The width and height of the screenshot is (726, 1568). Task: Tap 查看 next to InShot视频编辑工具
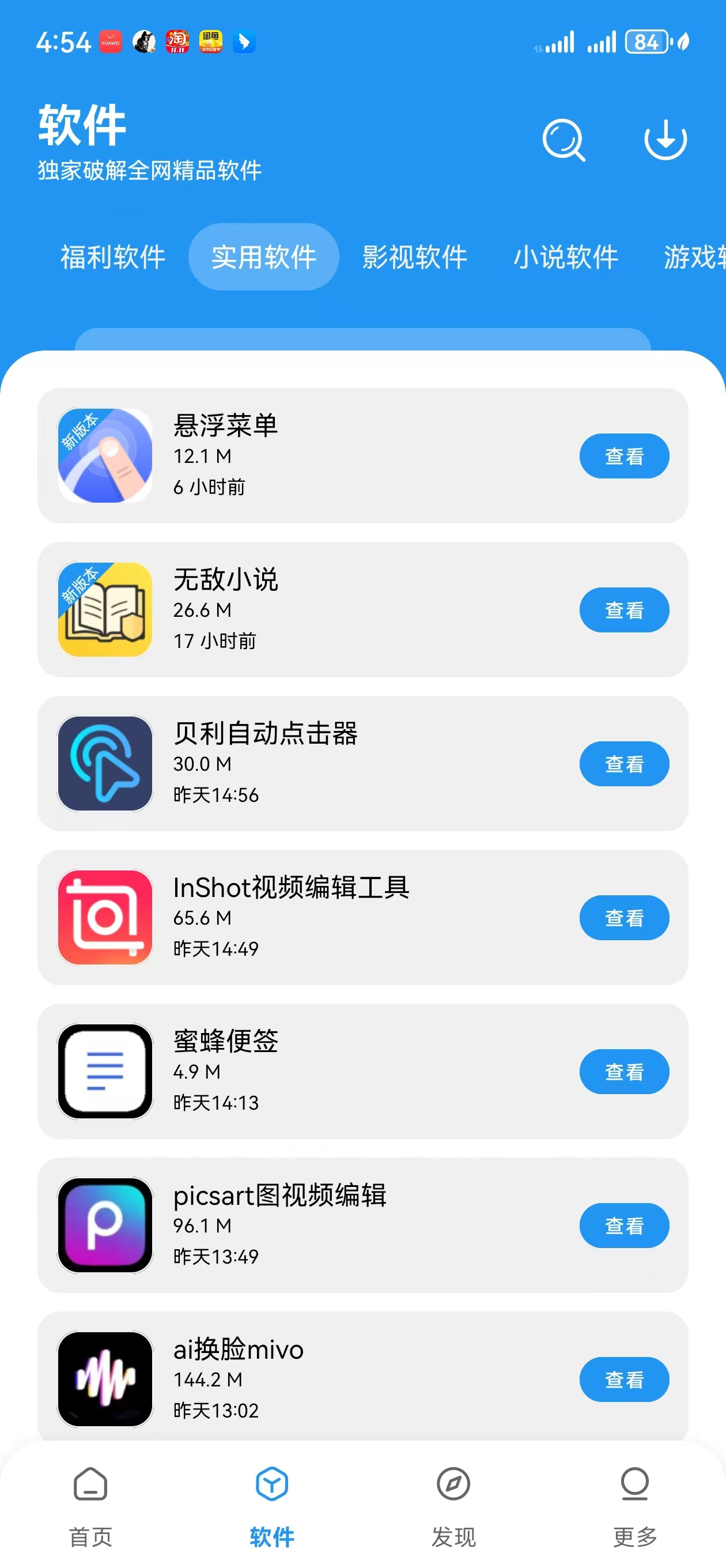click(x=624, y=918)
